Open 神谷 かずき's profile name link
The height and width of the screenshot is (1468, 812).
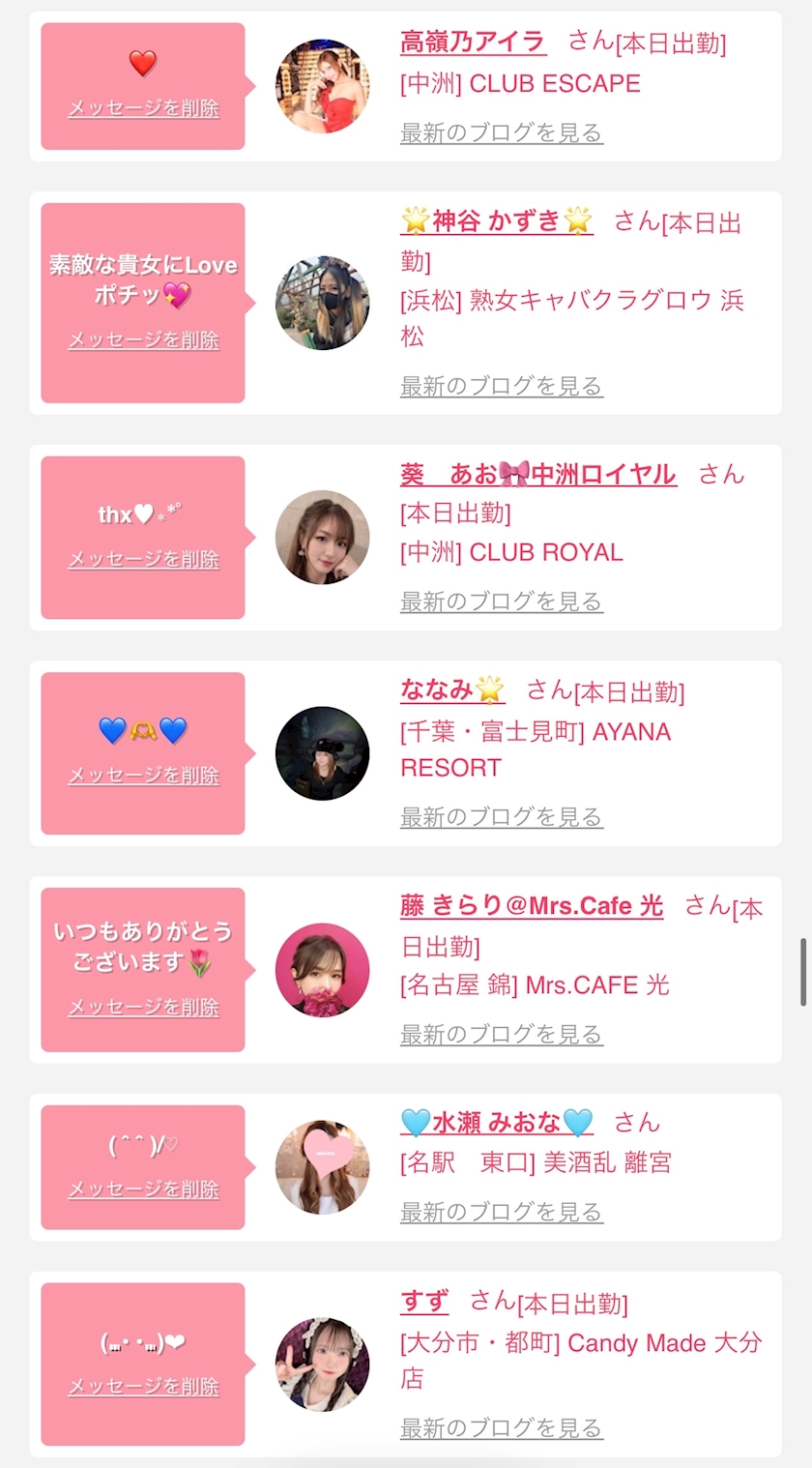click(496, 221)
